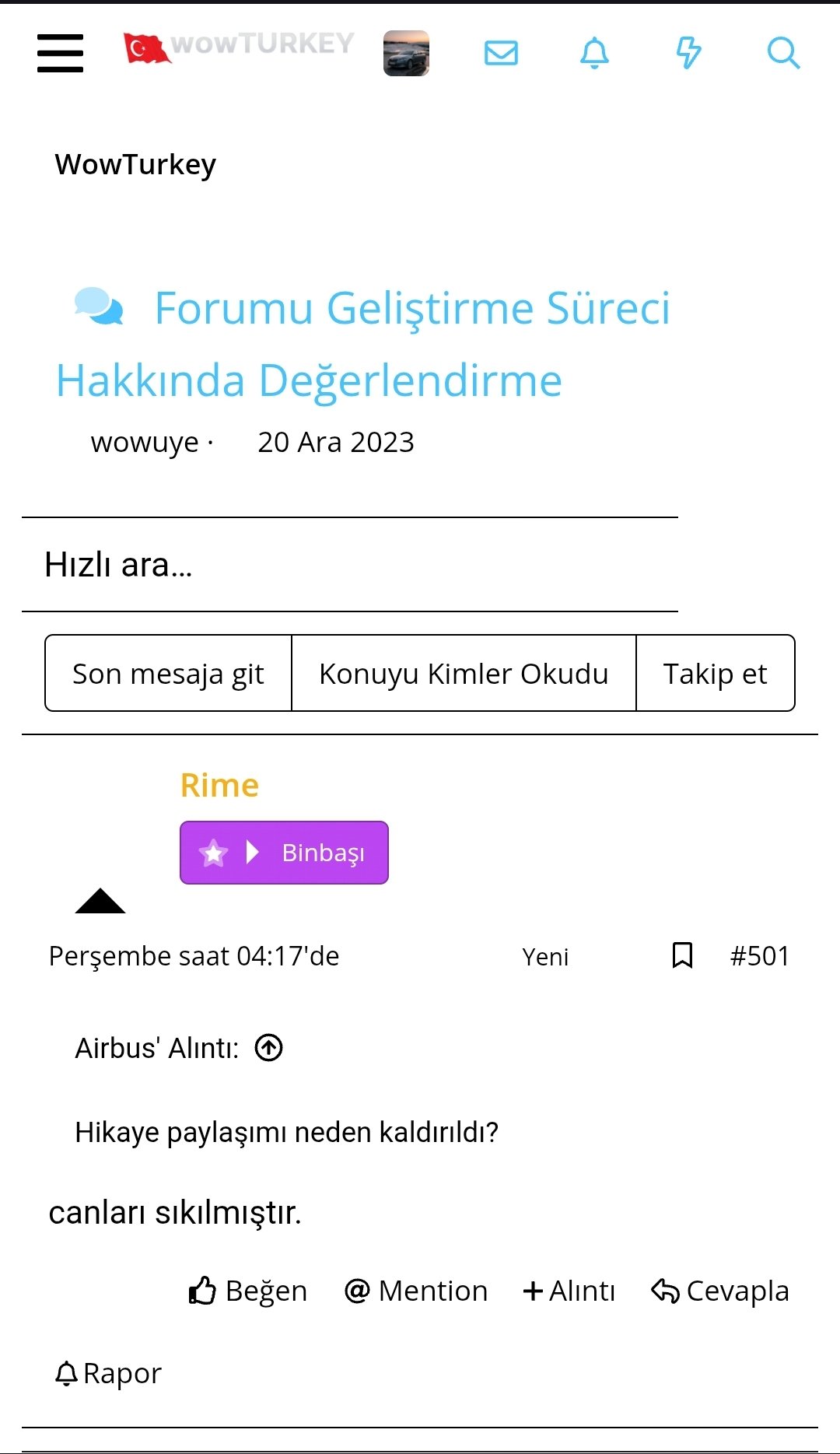The height and width of the screenshot is (1454, 840).
Task: Open the lightning bolt new posts
Action: 688,53
